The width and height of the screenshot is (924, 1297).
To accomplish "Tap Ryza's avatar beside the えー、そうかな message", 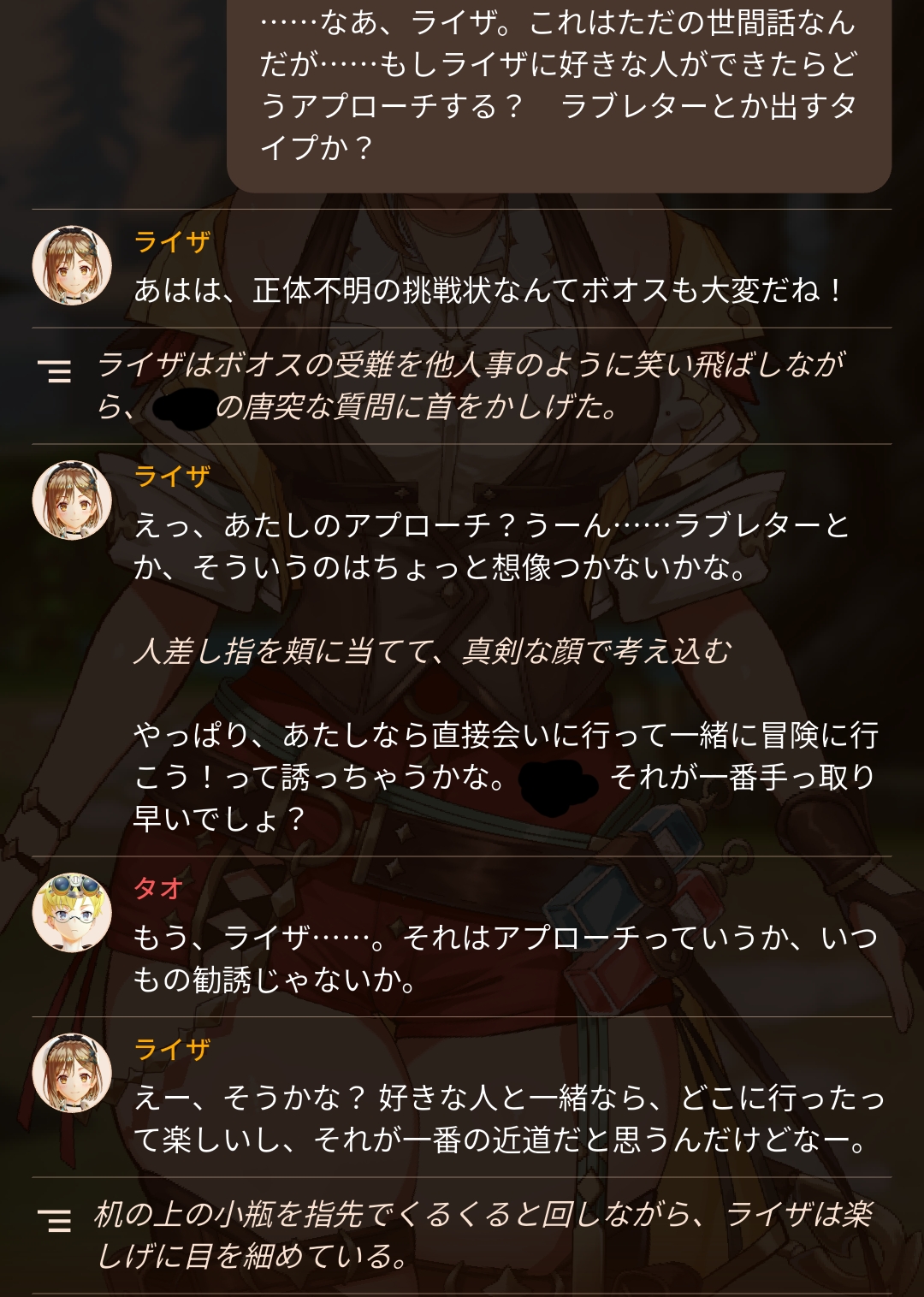I will point(72,1073).
